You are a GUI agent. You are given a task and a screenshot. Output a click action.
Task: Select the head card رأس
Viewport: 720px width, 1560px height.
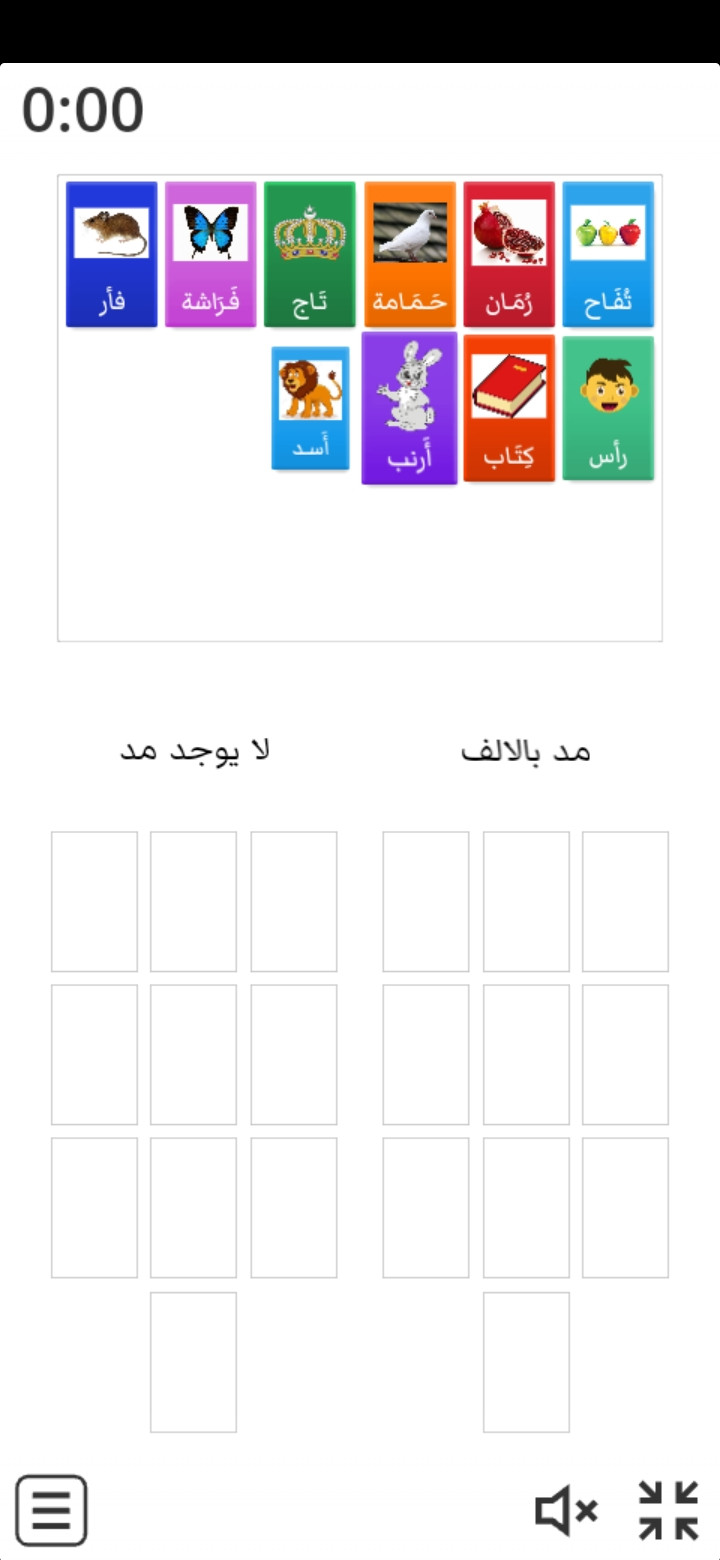tap(608, 408)
